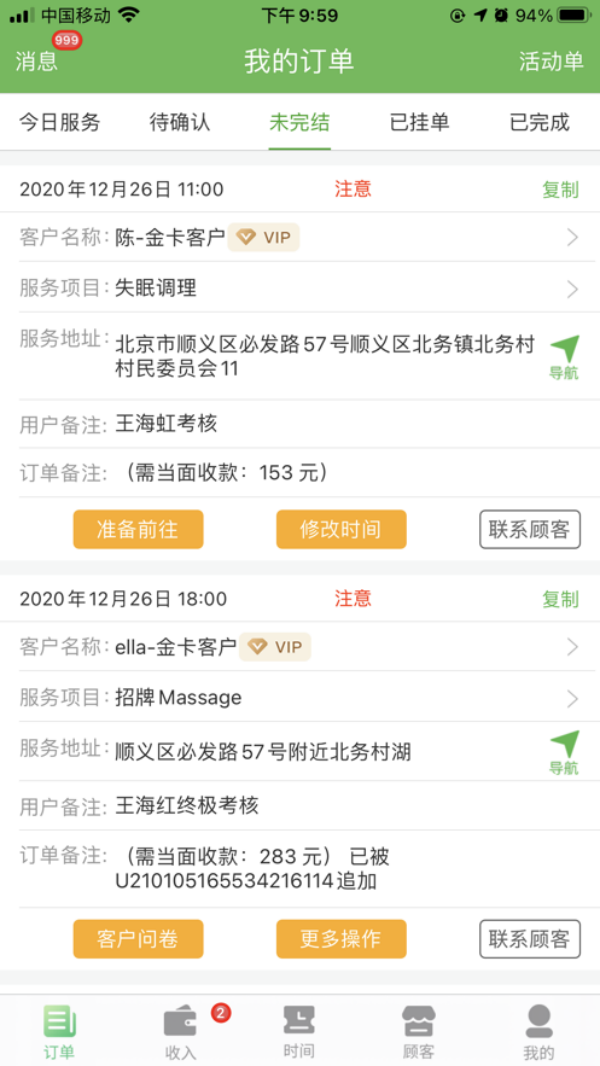Tap 修改时间 to change order time
Image resolution: width=600 pixels, height=1066 pixels.
point(341,530)
